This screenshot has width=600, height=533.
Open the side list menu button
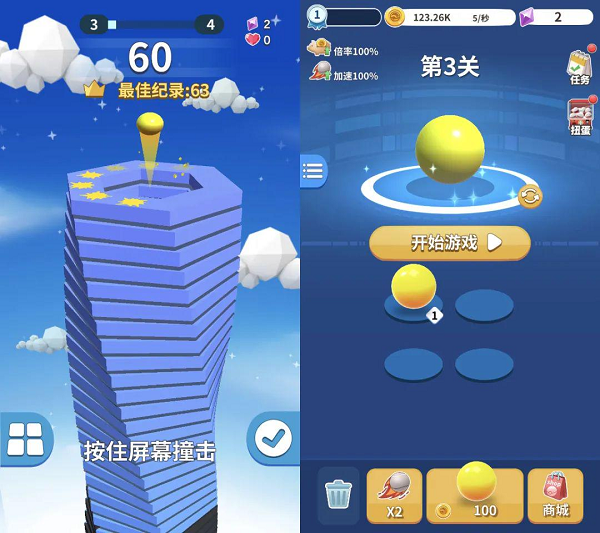point(314,171)
